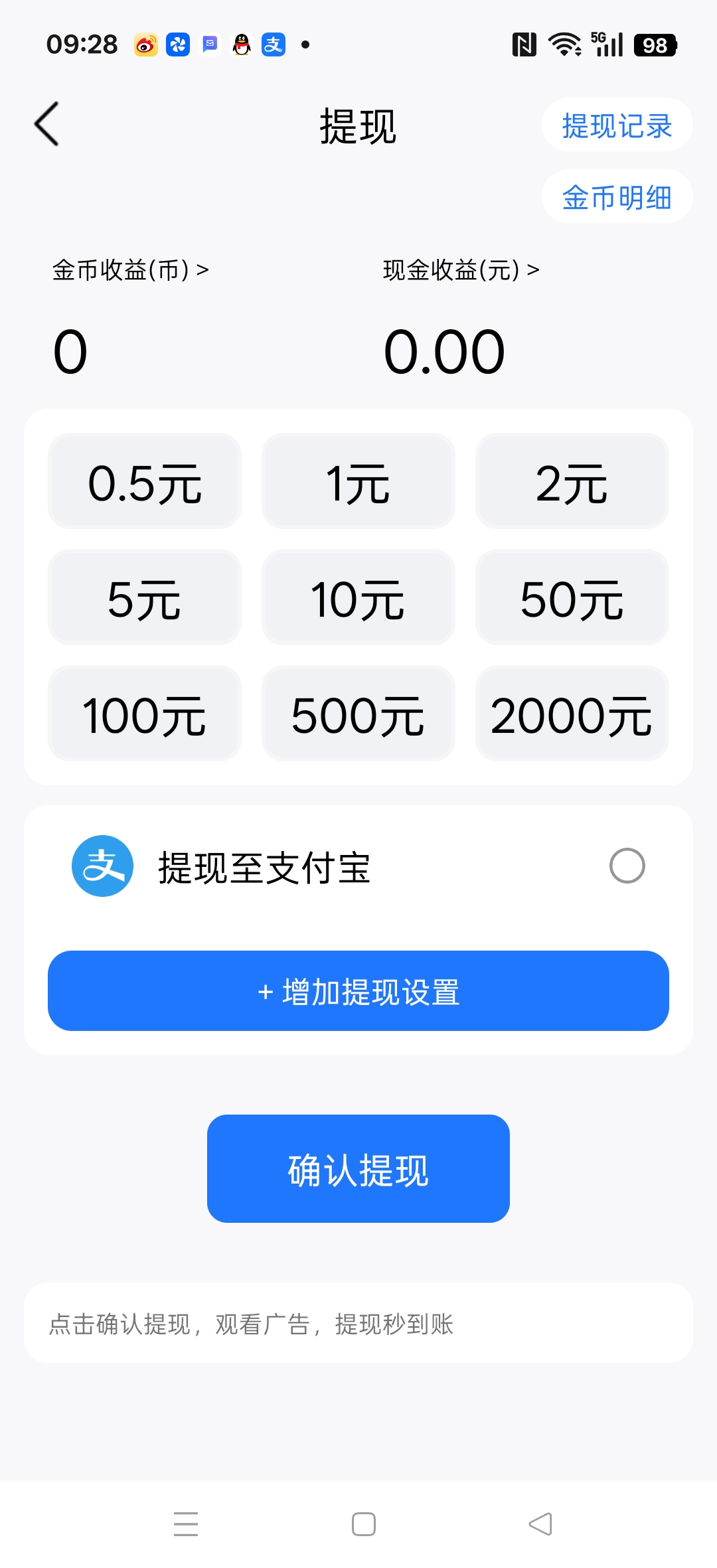Tap the 确认提现 confirm button
717x1568 pixels.
coord(358,1167)
